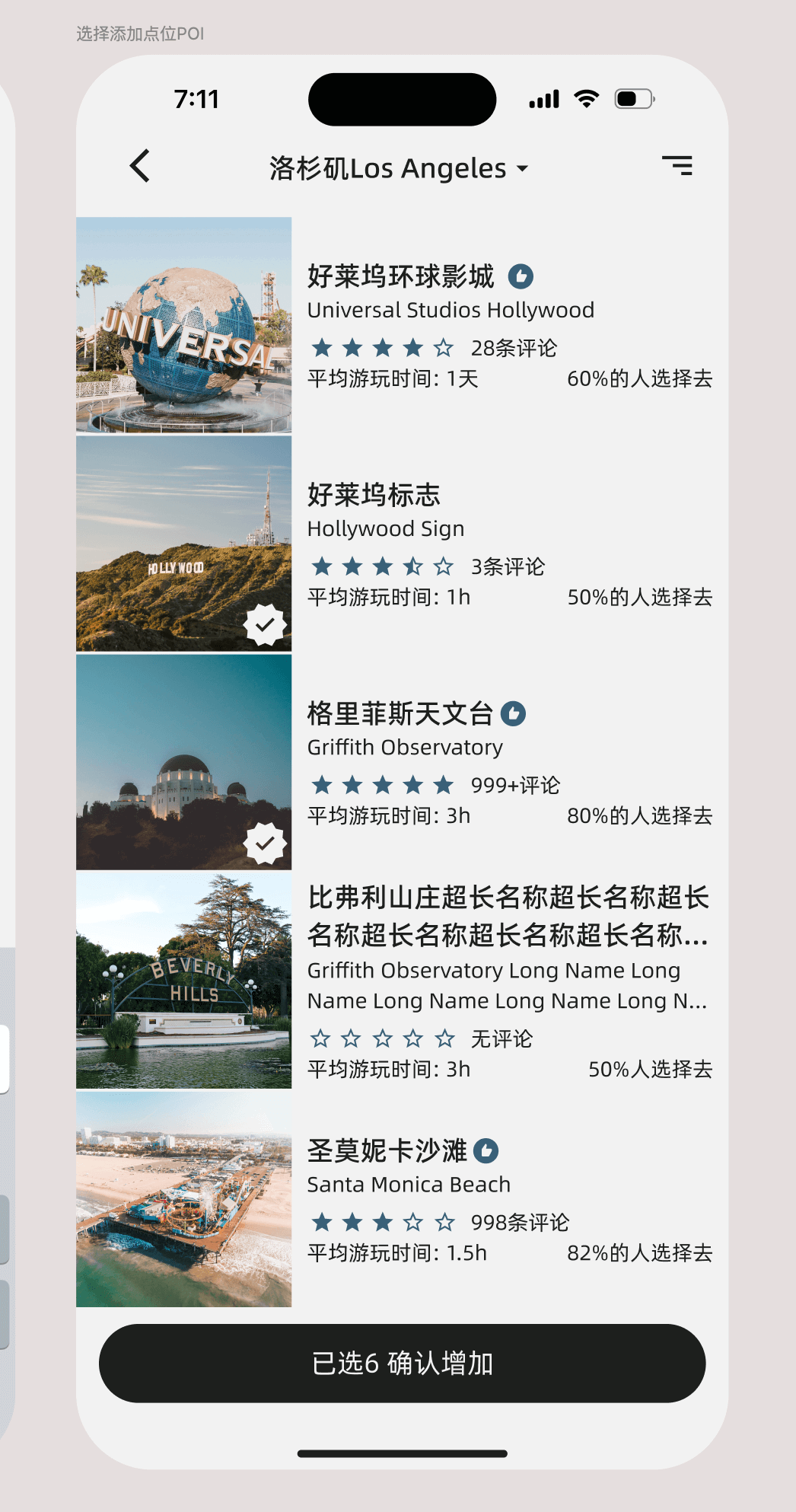Open the 洛杉矶Los Angeles city dropdown

point(399,168)
